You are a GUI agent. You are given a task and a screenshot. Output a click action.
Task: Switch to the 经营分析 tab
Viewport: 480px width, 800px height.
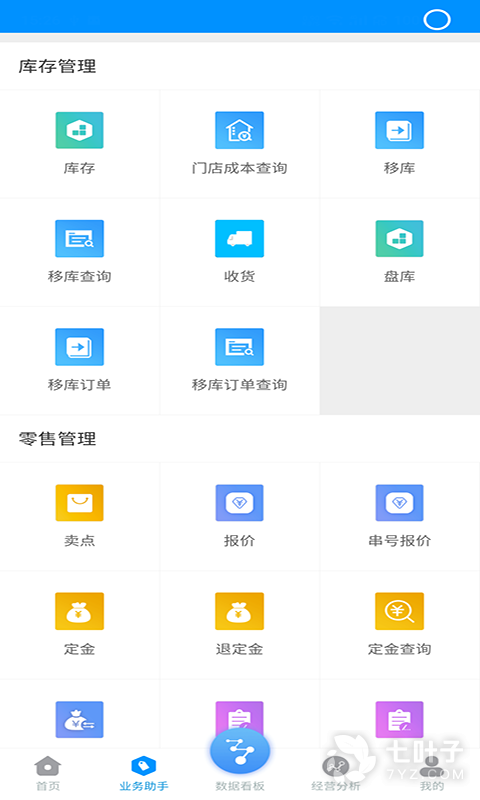click(x=336, y=773)
